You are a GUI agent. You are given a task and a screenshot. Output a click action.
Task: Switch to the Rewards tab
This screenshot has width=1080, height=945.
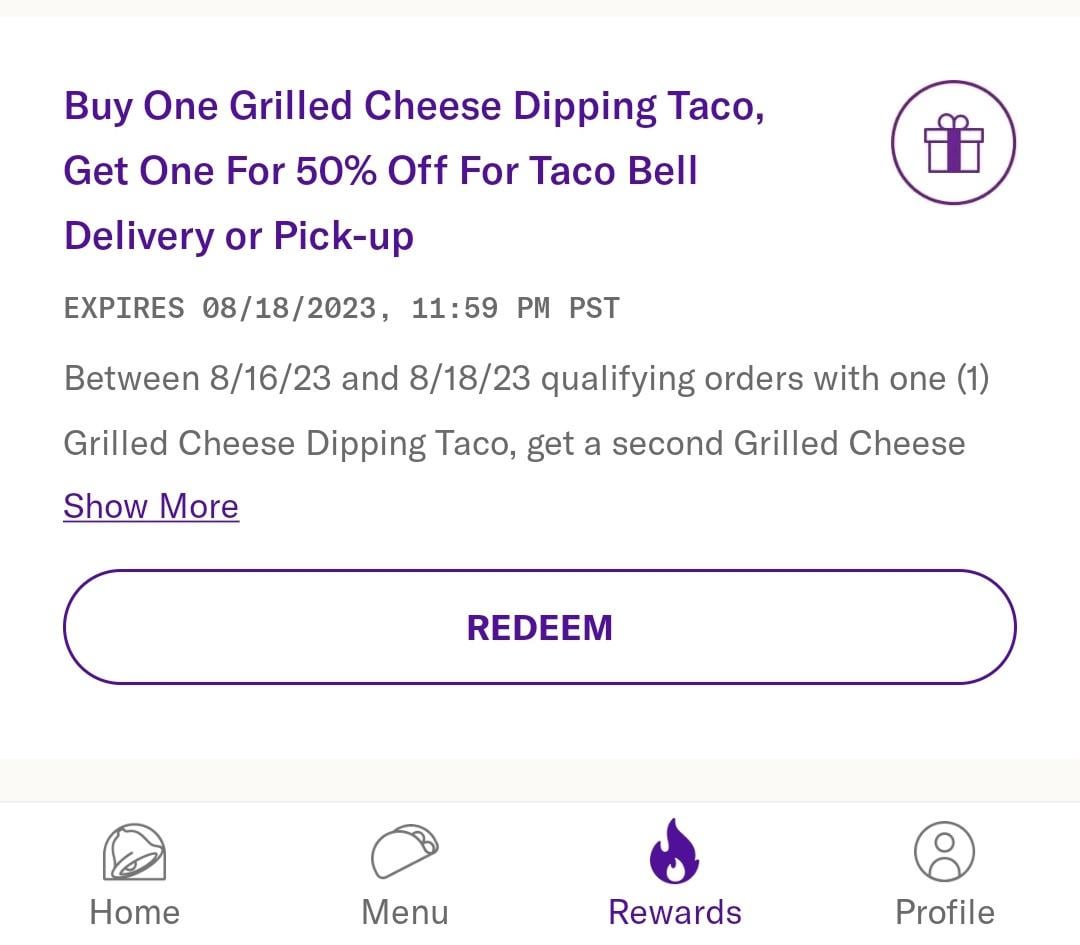click(x=675, y=875)
